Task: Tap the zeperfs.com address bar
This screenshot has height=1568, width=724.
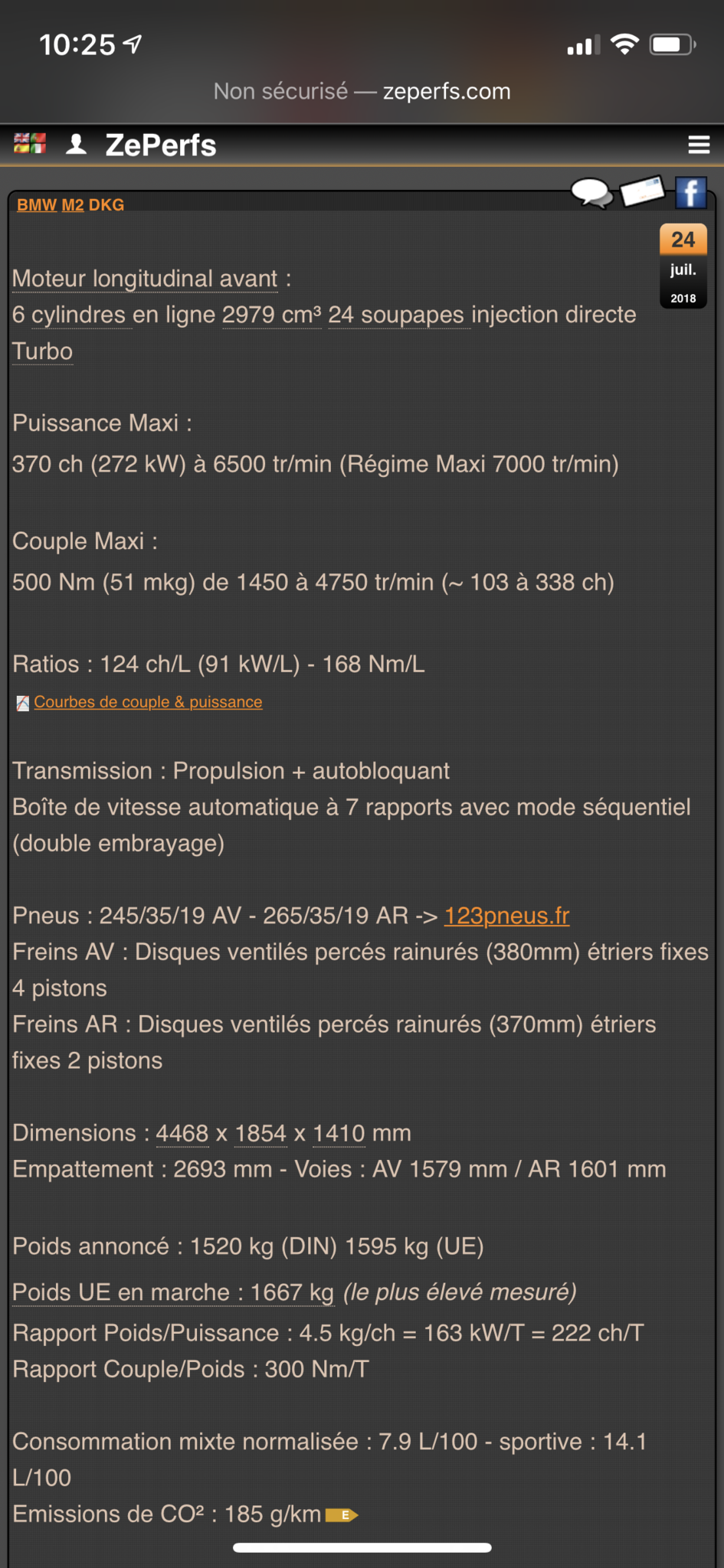Action: click(362, 91)
